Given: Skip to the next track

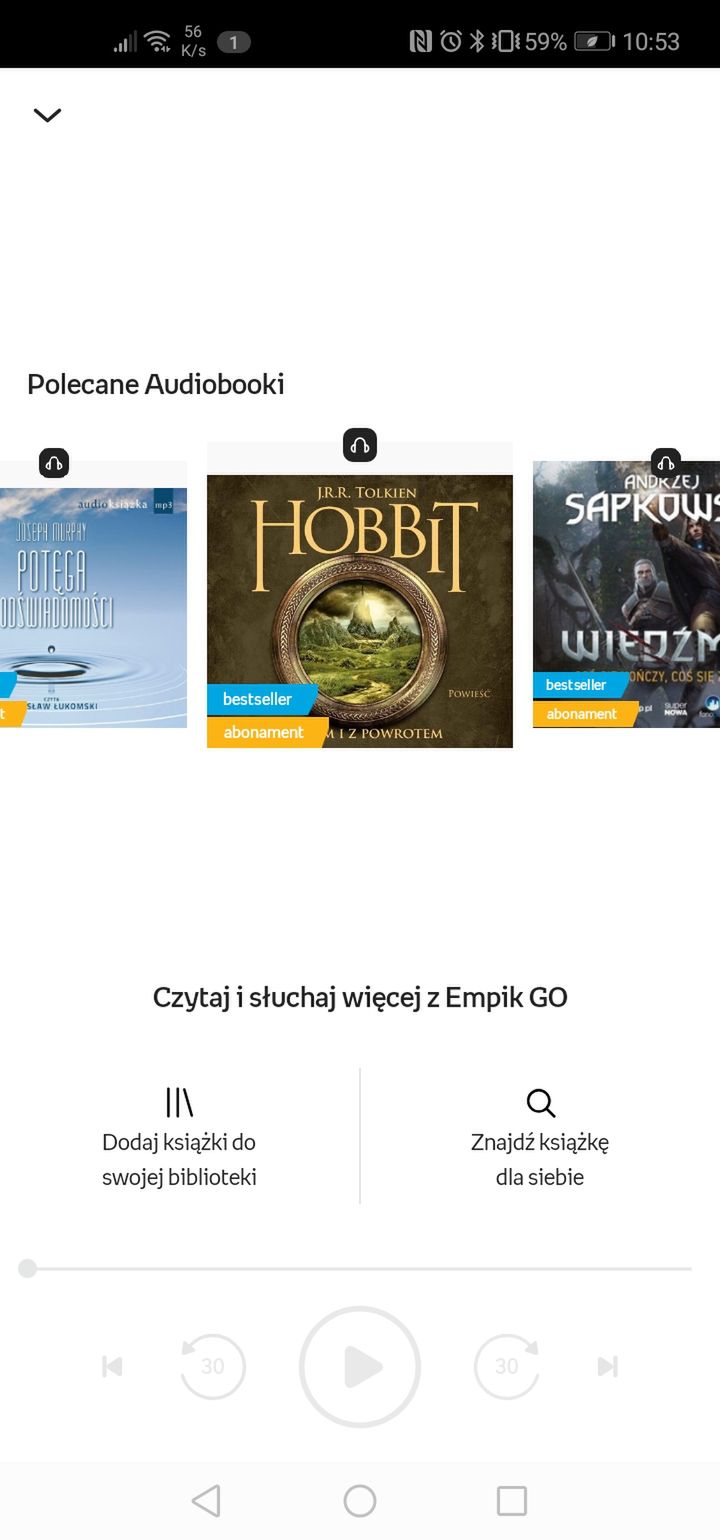Looking at the screenshot, I should pyautogui.click(x=607, y=1366).
